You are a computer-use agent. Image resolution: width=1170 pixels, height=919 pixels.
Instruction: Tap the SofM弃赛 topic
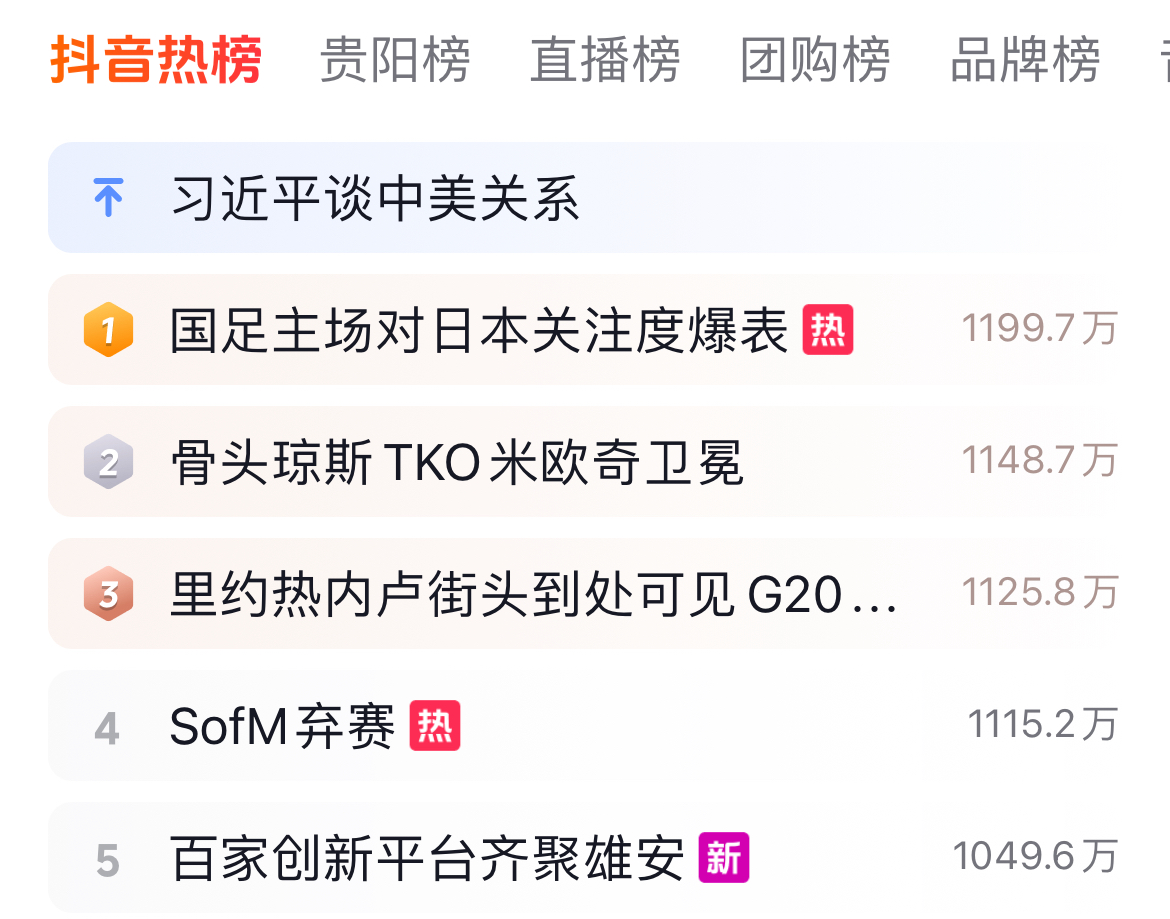pyautogui.click(x=283, y=726)
